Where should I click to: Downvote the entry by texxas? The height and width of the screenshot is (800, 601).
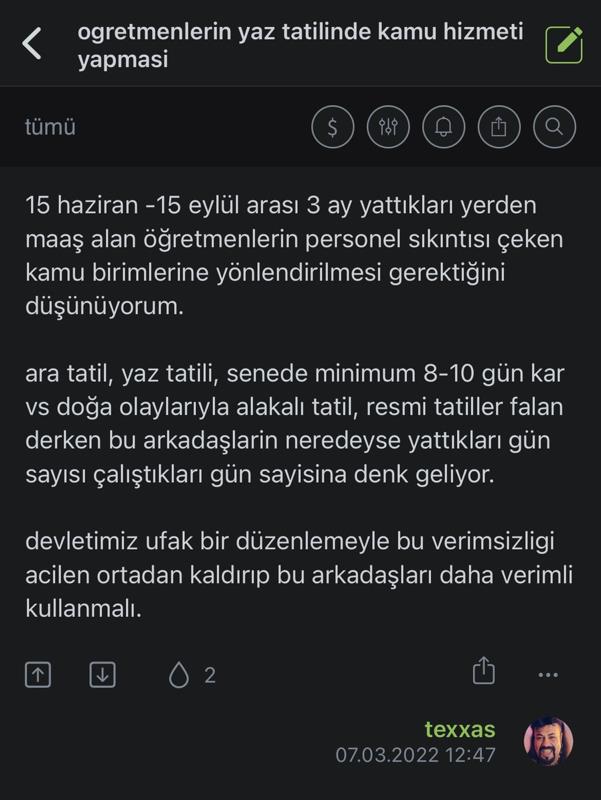click(x=102, y=675)
